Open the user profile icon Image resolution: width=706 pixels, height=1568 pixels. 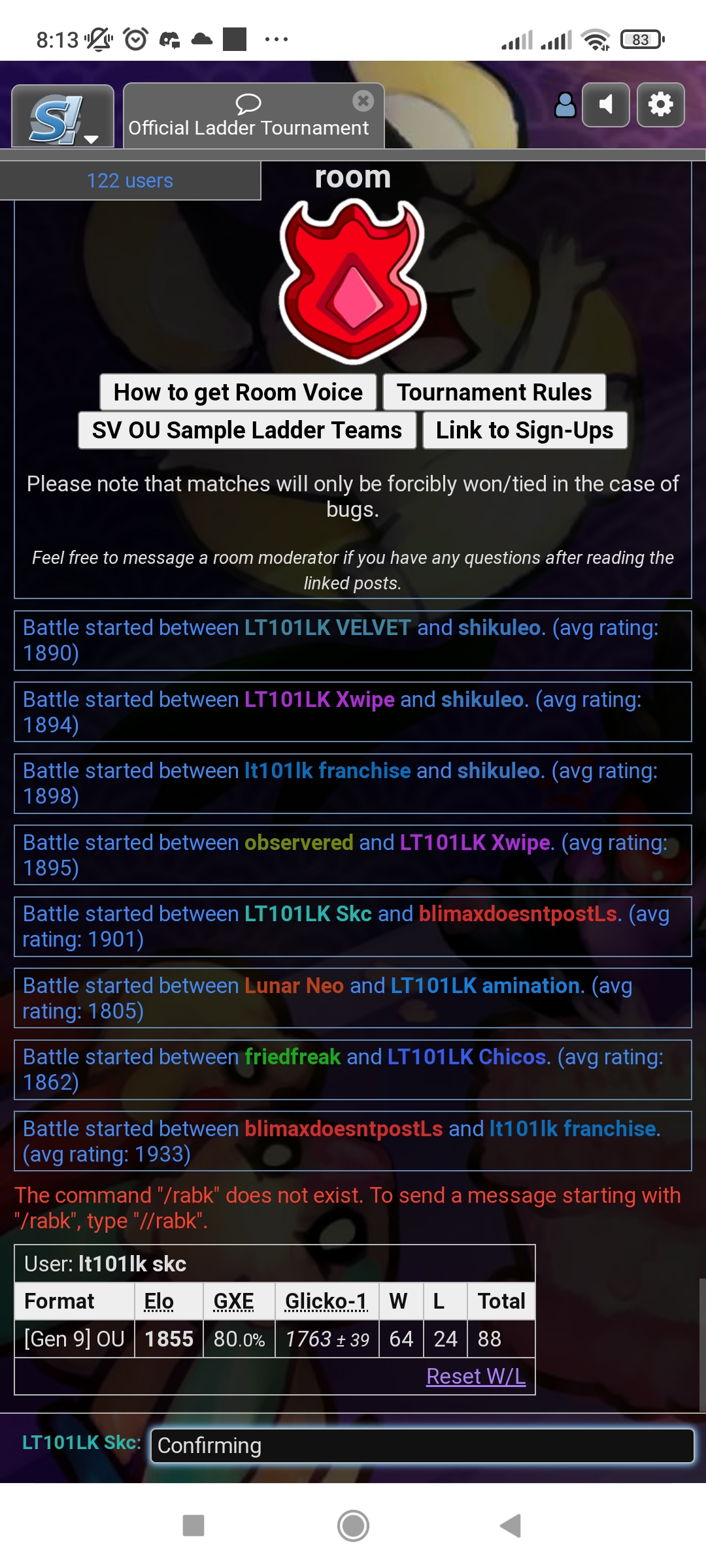click(565, 105)
